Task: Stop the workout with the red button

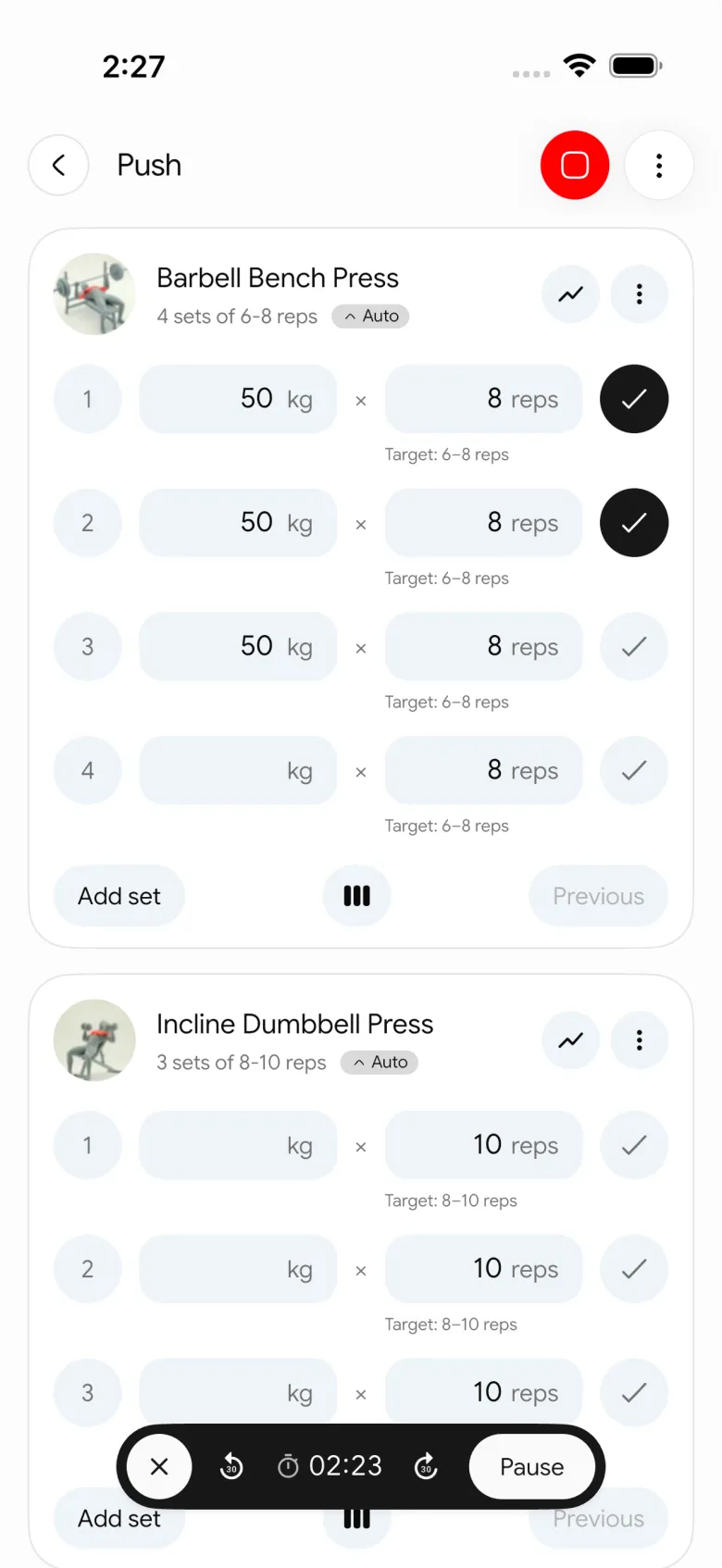Action: pyautogui.click(x=575, y=166)
